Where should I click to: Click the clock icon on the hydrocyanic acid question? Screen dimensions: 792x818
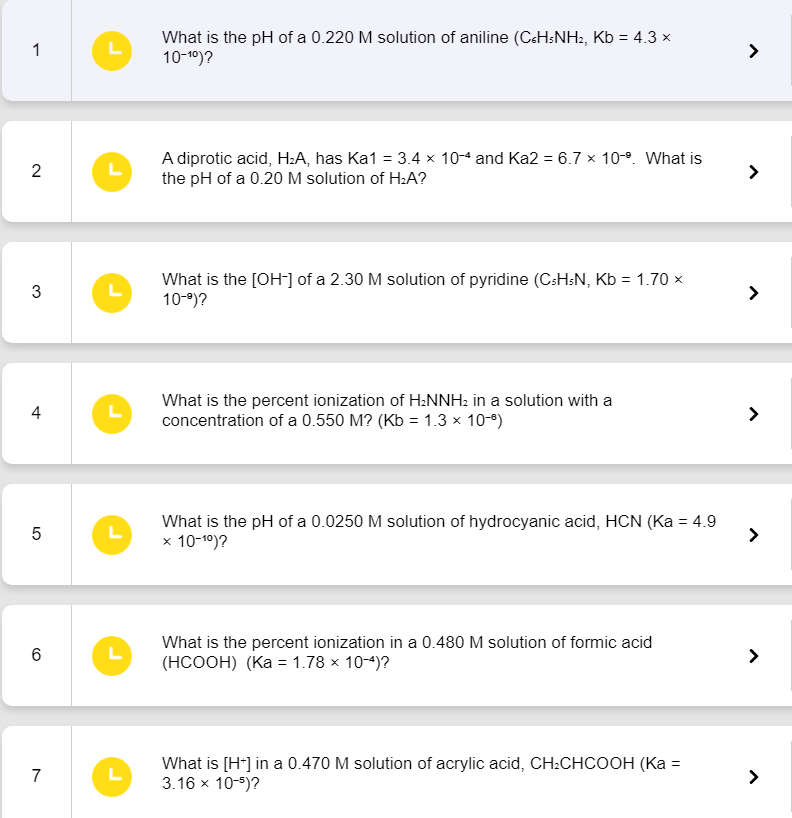point(112,534)
